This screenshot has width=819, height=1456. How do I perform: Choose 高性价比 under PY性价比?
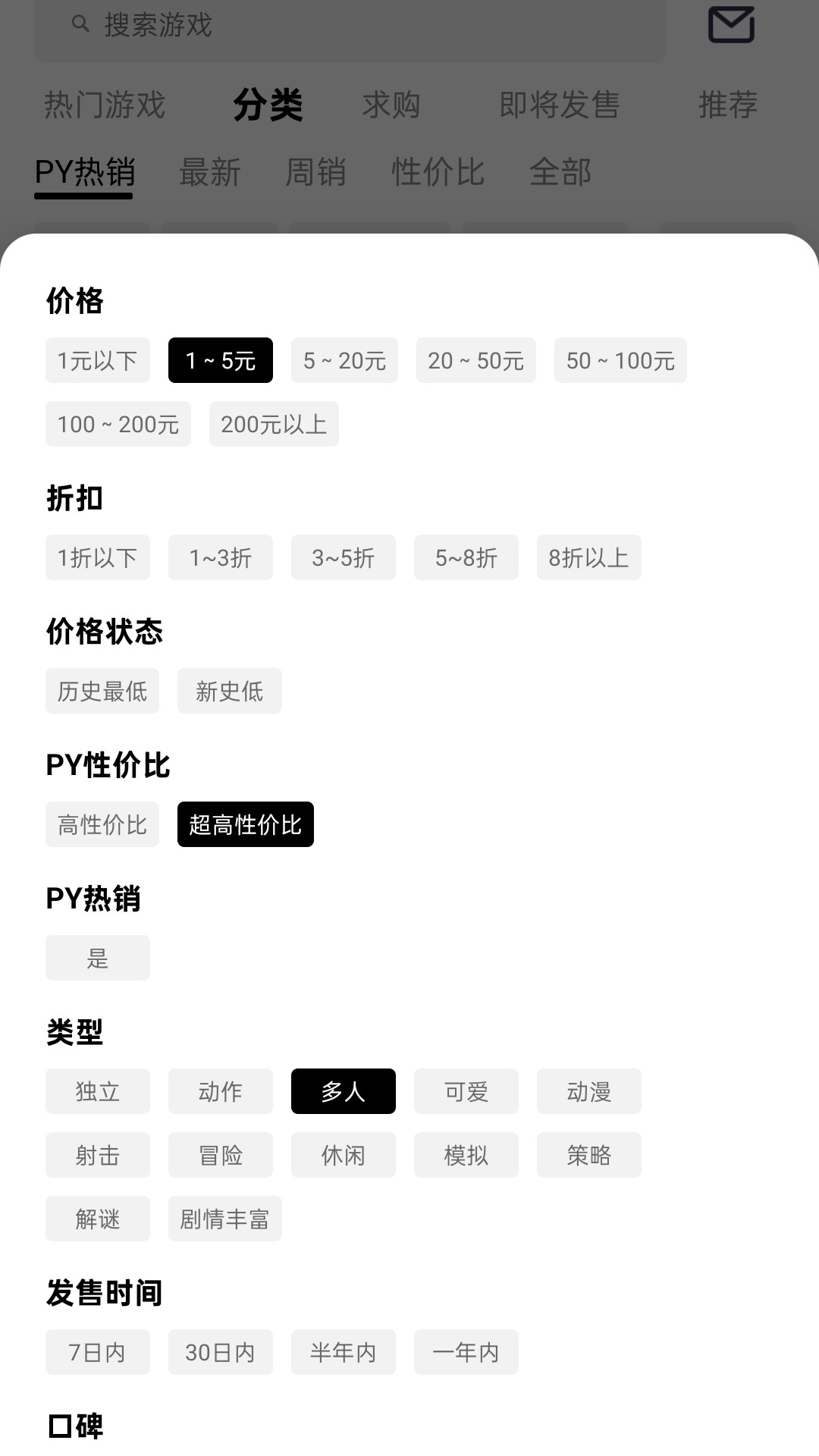coord(102,824)
